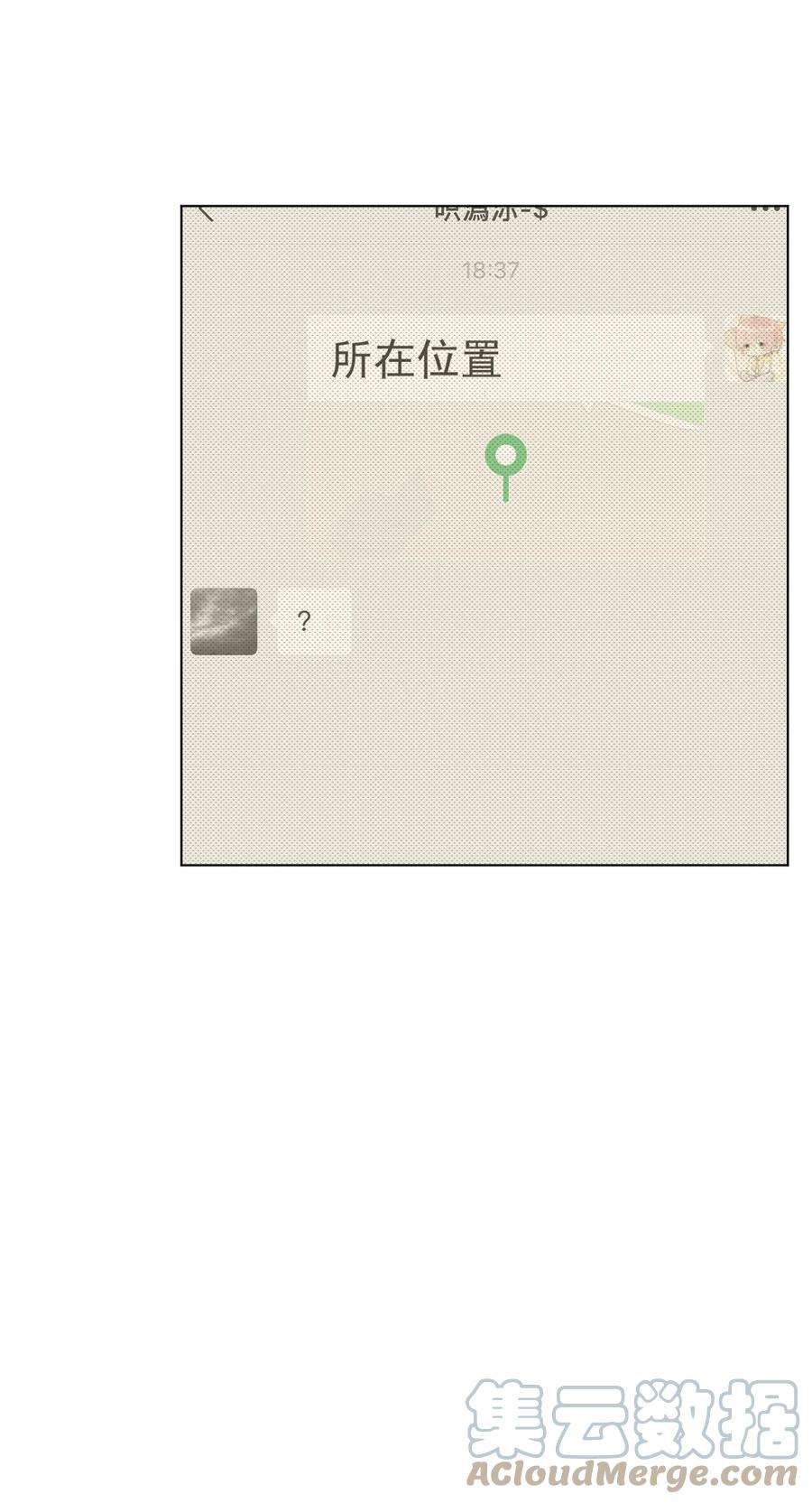Tap the back arrow to exit chat
The height and width of the screenshot is (1503, 812).
tap(208, 209)
